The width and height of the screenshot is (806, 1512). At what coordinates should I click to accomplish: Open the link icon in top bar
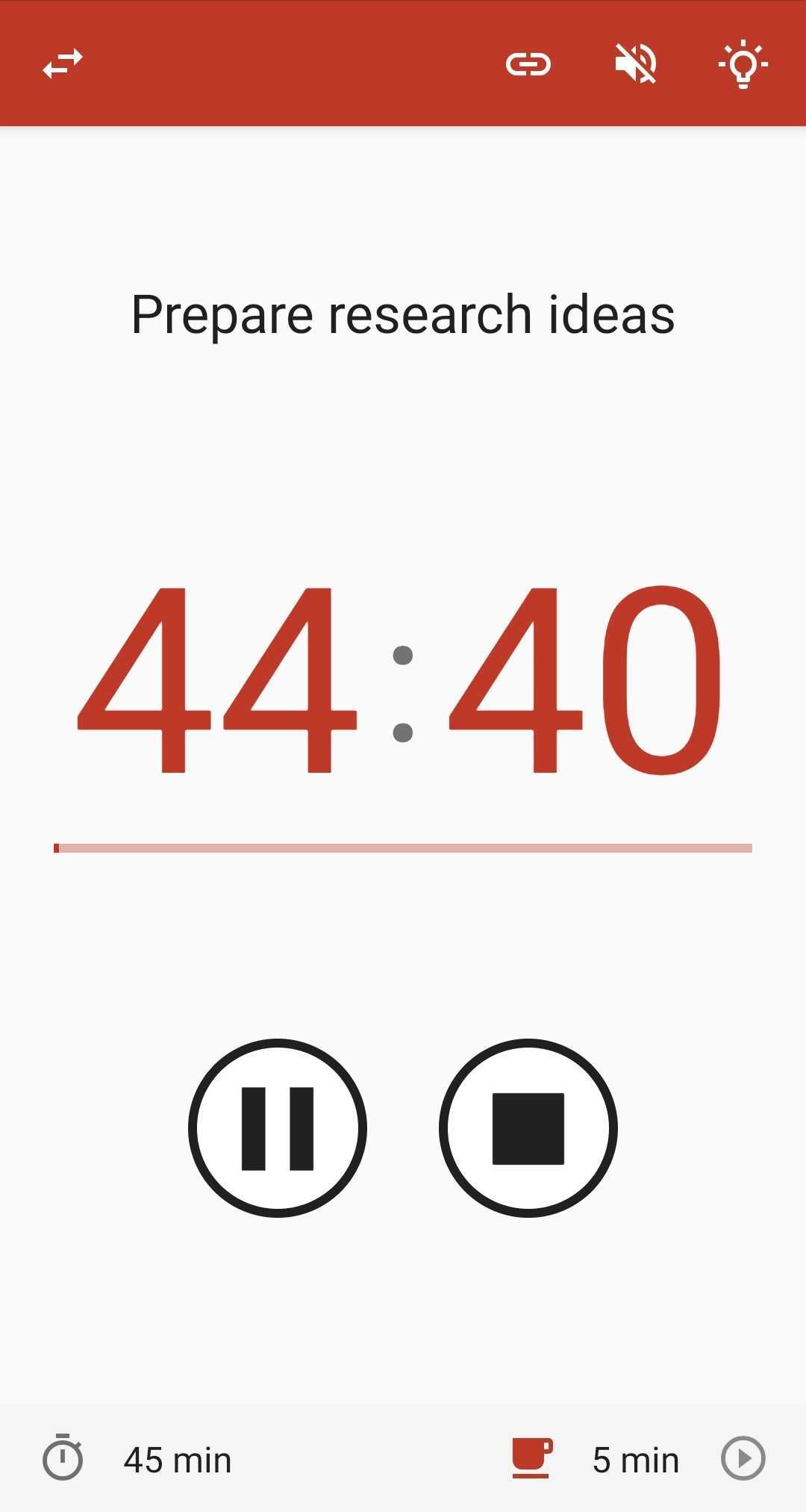pos(528,64)
